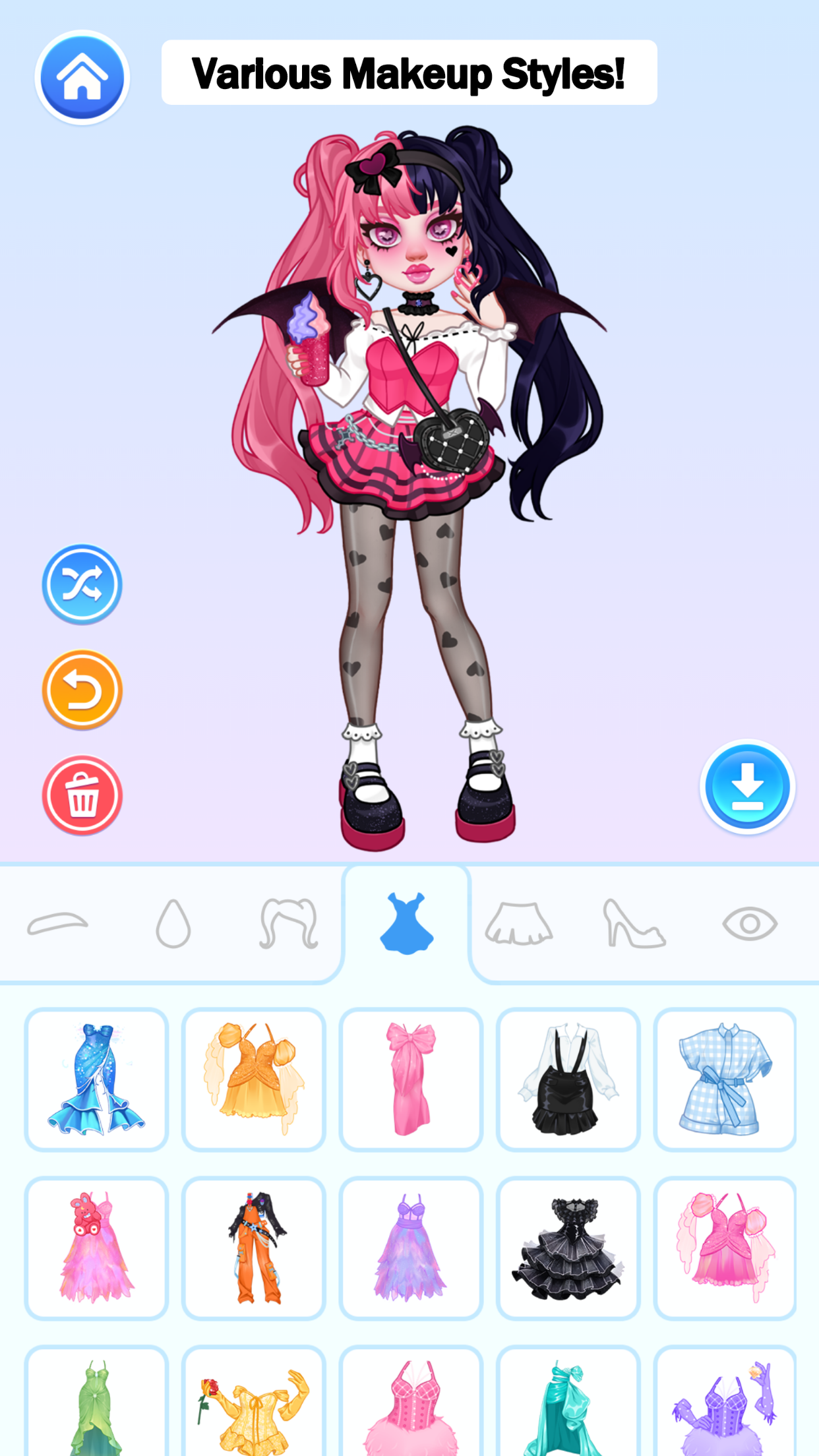Choose the black suspender skirt outfit
The height and width of the screenshot is (1456, 819).
[x=568, y=1079]
